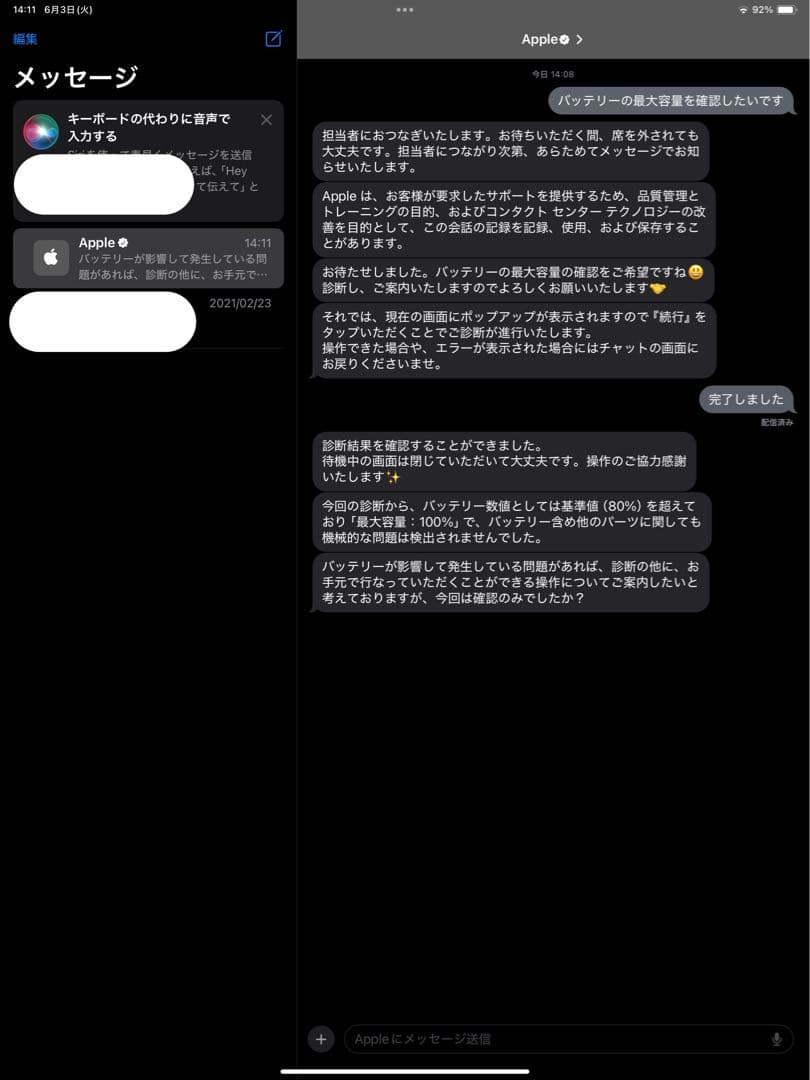Compose a new message
Viewport: 810px width, 1080px height.
273,39
